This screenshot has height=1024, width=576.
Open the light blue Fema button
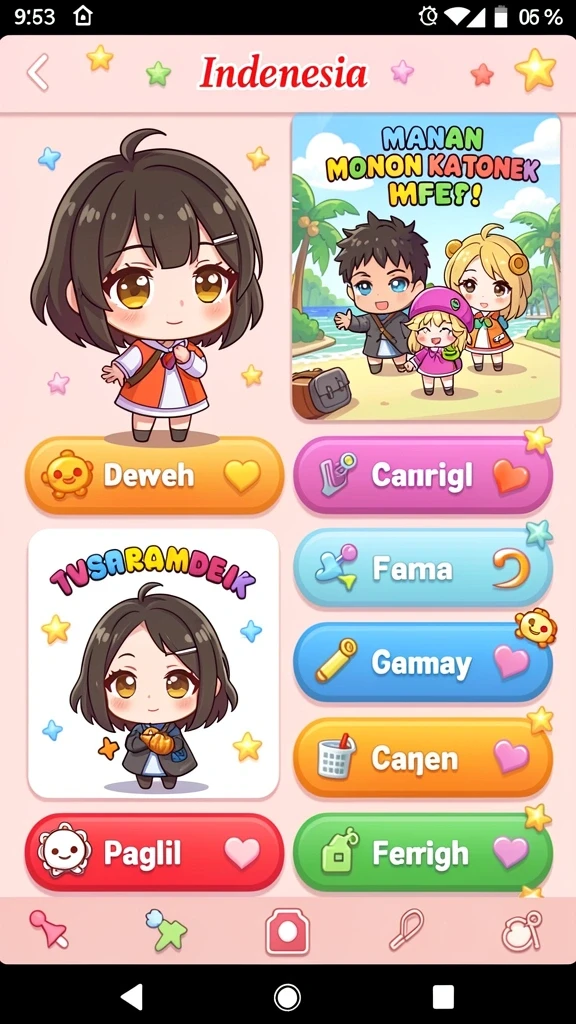click(423, 568)
